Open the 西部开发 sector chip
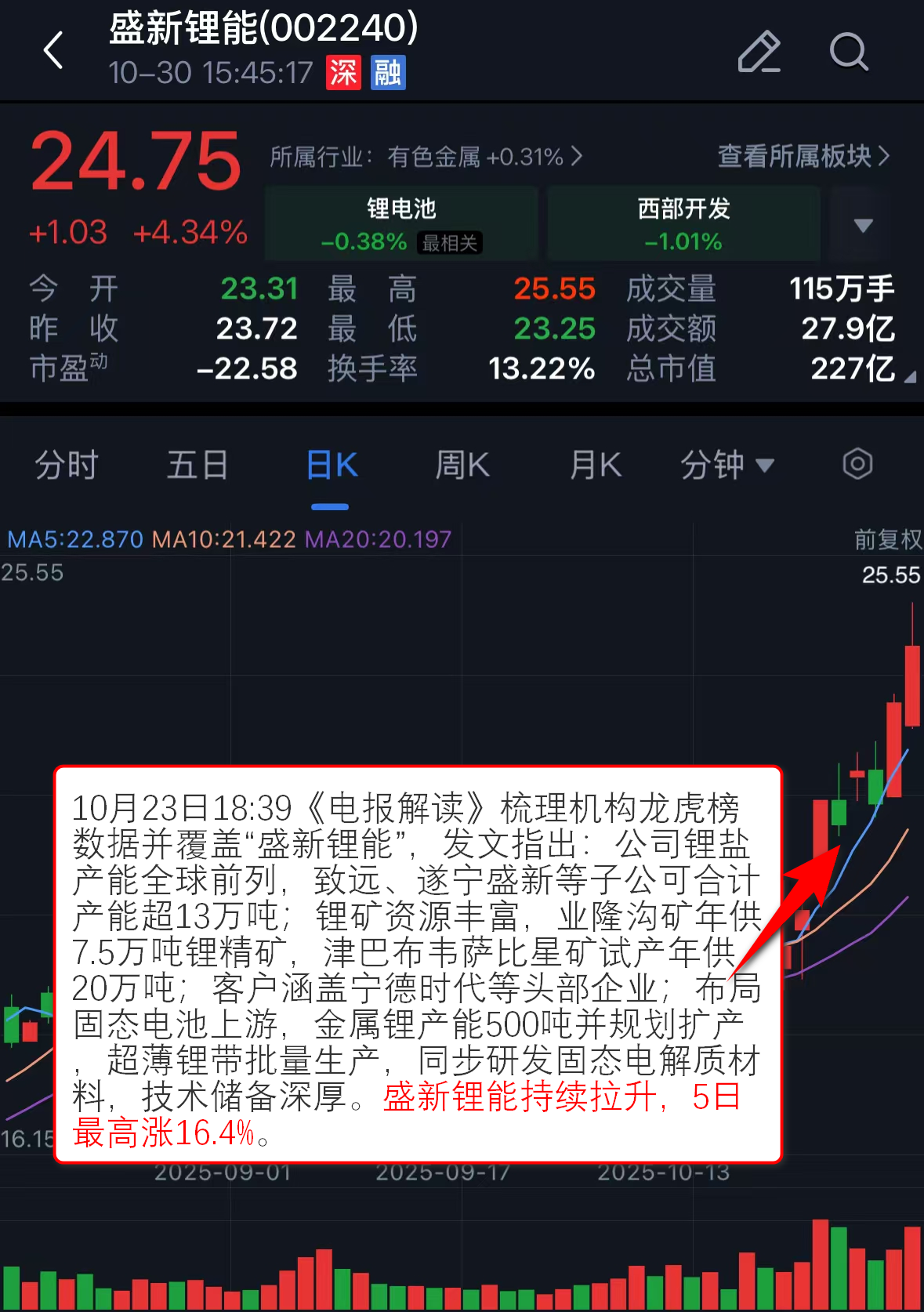The width and height of the screenshot is (924, 1312). tap(683, 223)
